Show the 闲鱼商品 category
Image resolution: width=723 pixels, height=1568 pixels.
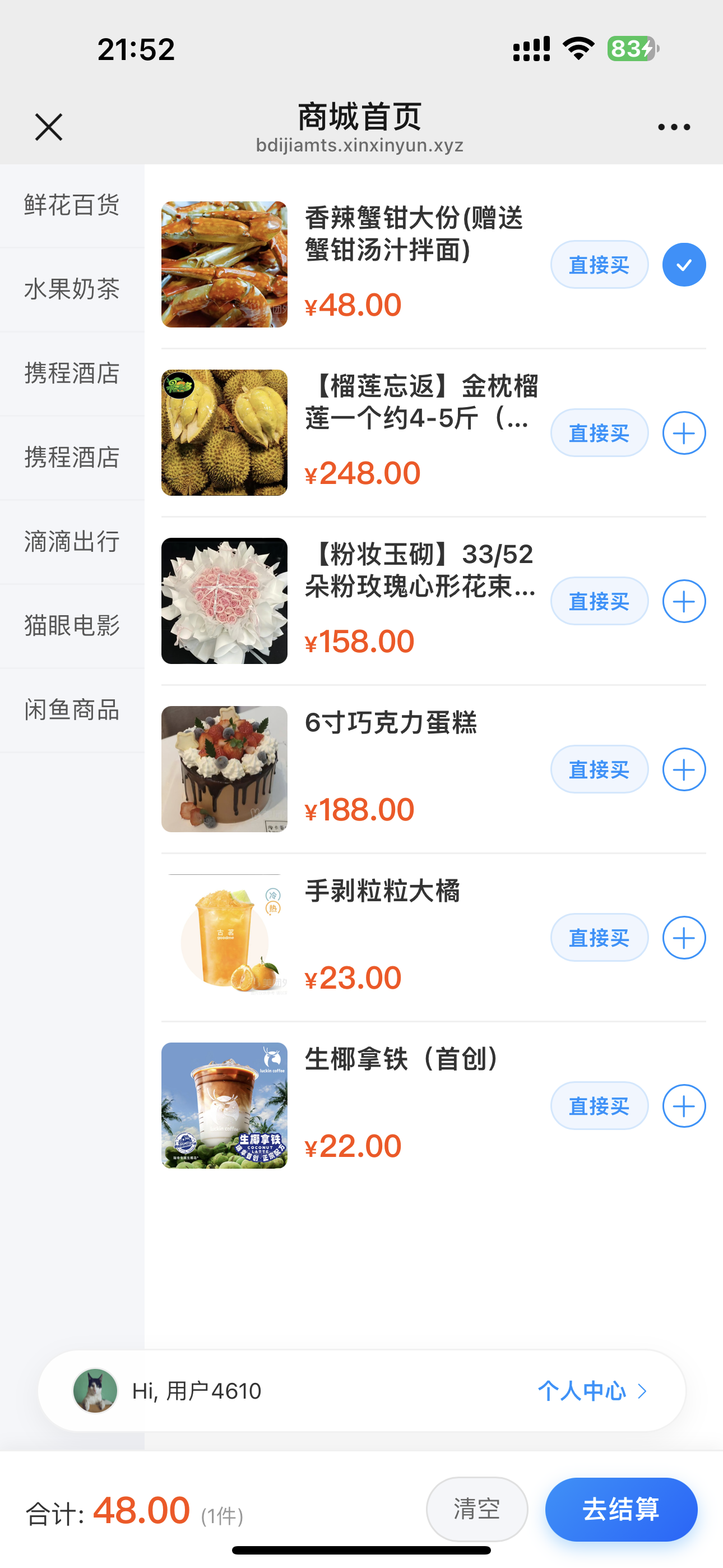[x=72, y=710]
